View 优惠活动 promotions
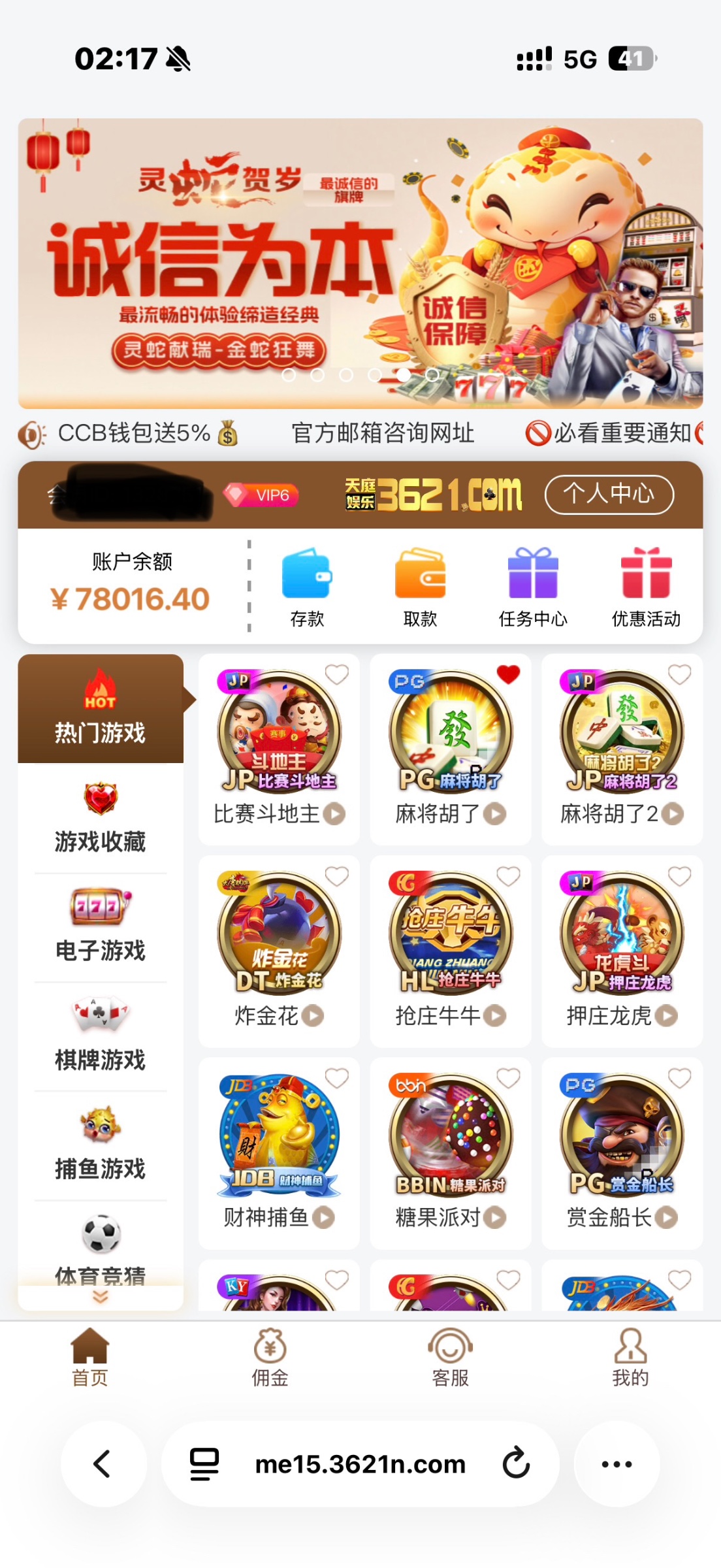 646,574
